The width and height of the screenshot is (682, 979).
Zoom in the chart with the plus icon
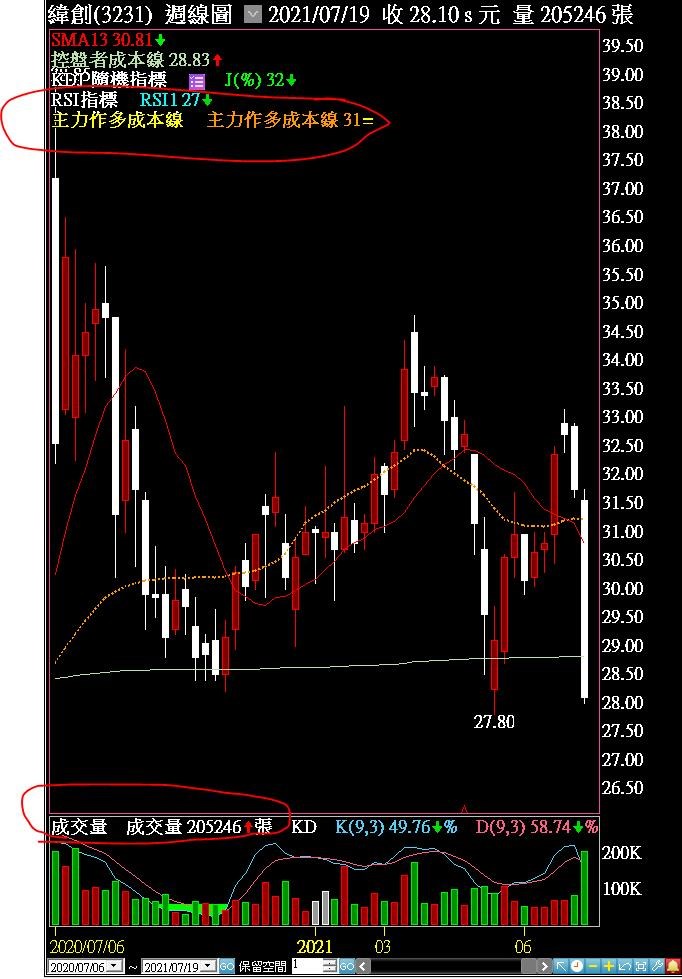607,967
